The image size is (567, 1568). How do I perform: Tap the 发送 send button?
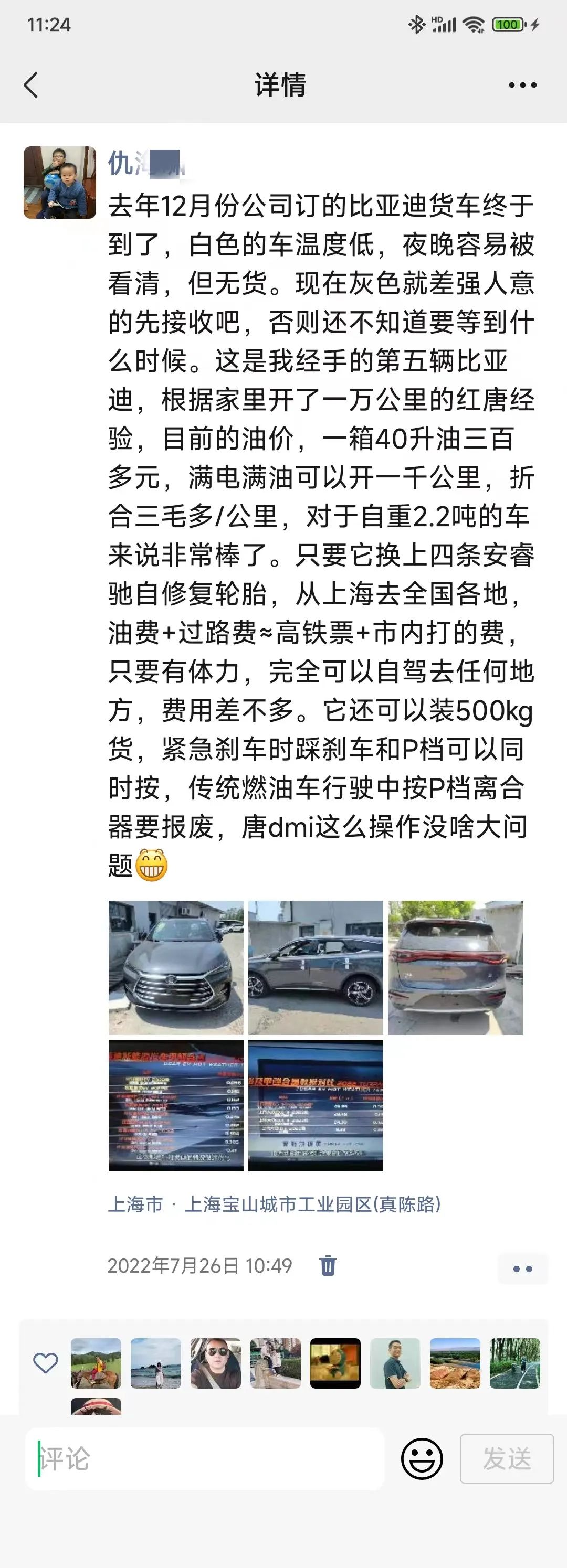[507, 1458]
